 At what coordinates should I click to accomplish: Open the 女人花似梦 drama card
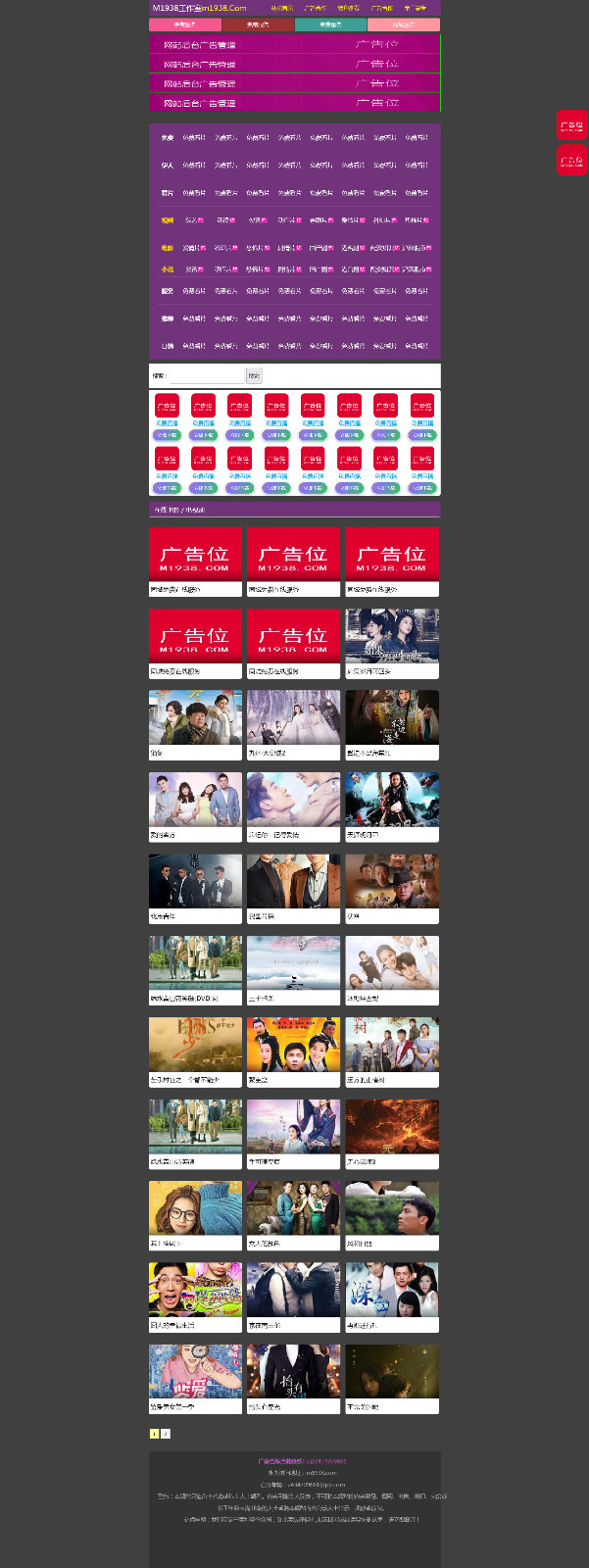coord(293,1215)
